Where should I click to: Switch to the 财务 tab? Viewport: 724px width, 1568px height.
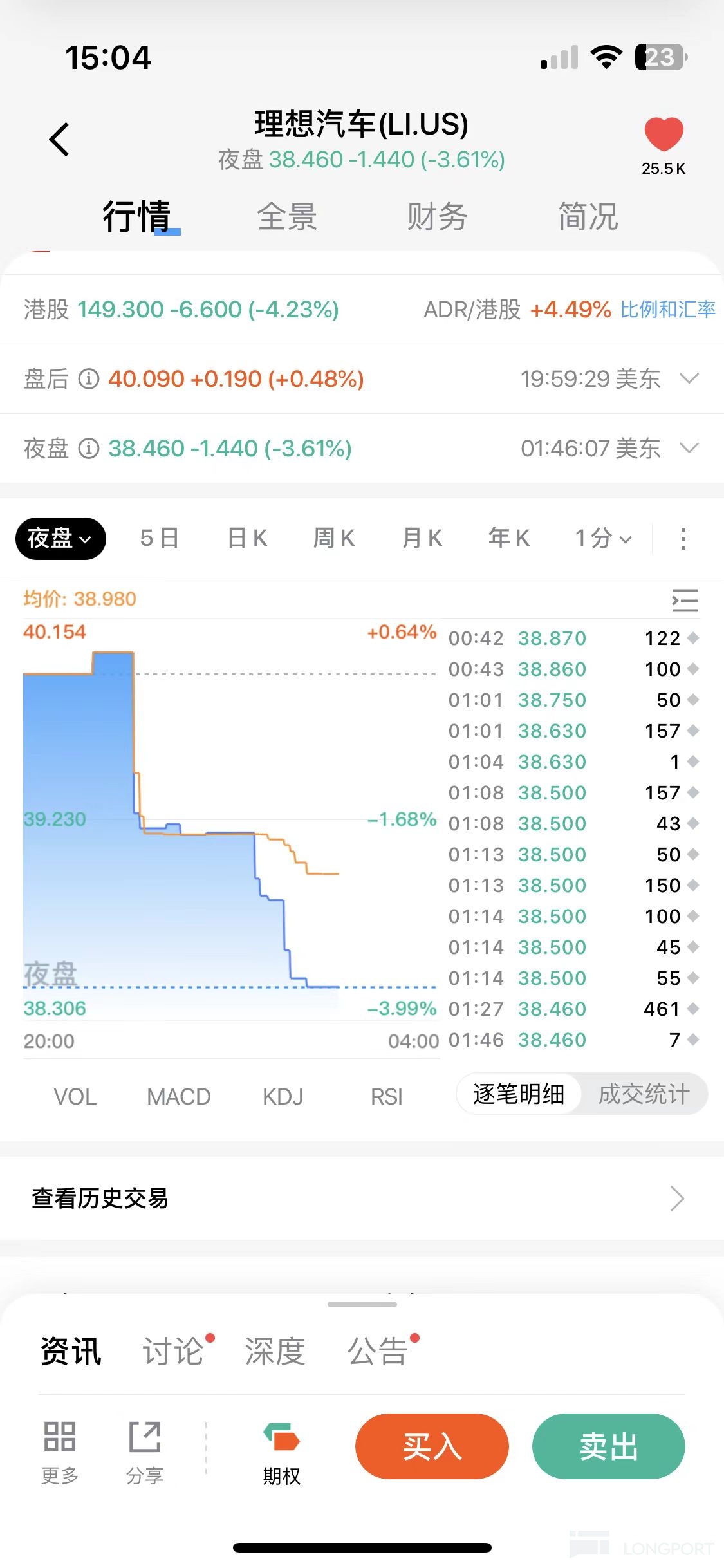click(437, 217)
